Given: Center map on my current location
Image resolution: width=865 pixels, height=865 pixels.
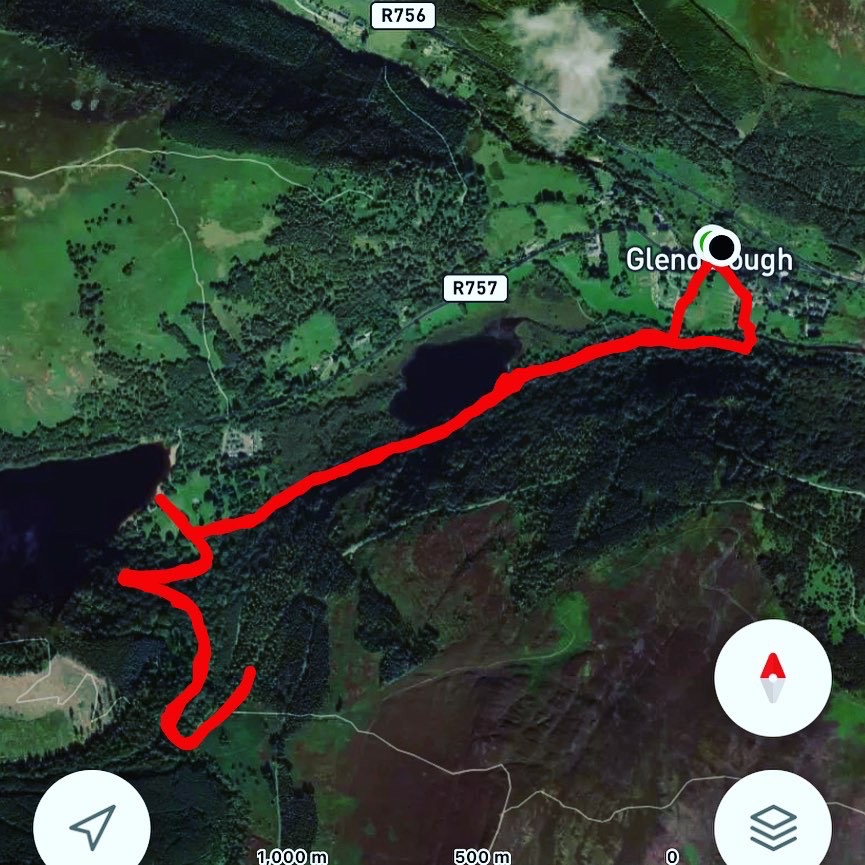Looking at the screenshot, I should click(92, 824).
